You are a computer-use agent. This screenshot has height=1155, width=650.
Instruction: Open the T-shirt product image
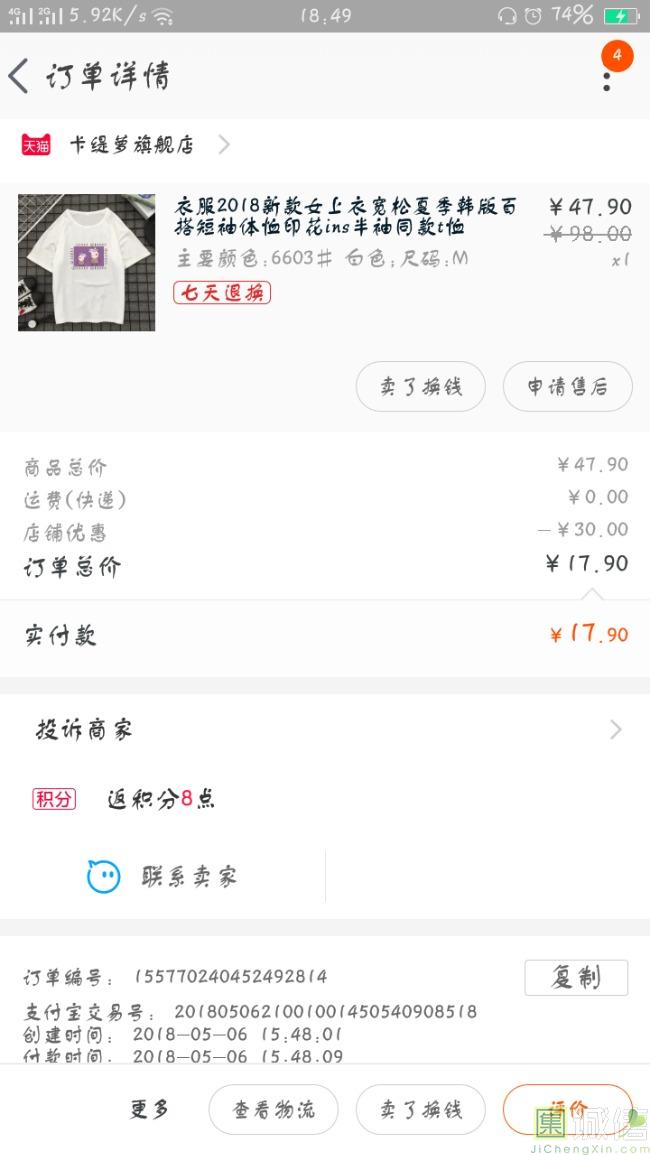(x=87, y=262)
